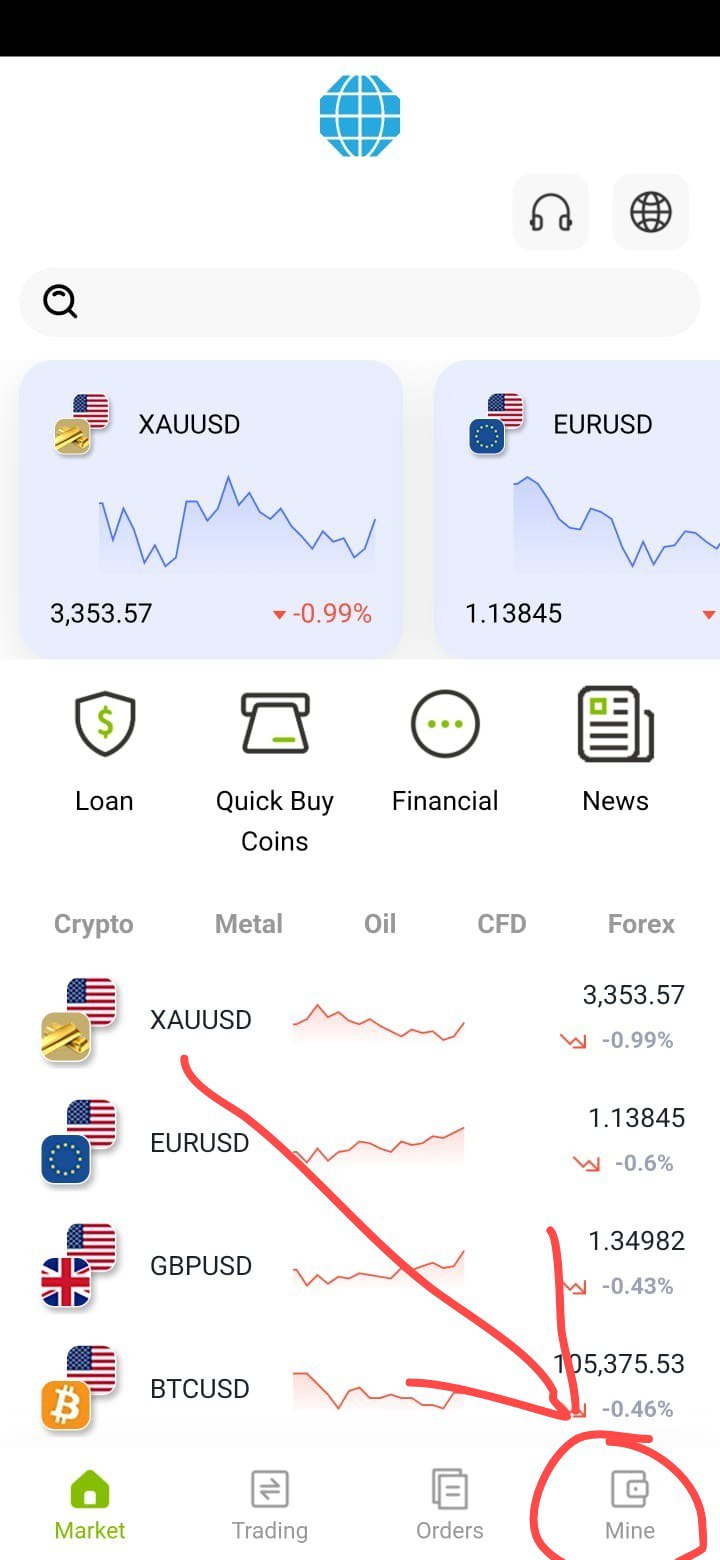Open customer support headset icon
This screenshot has height=1560, width=720.
(x=551, y=212)
